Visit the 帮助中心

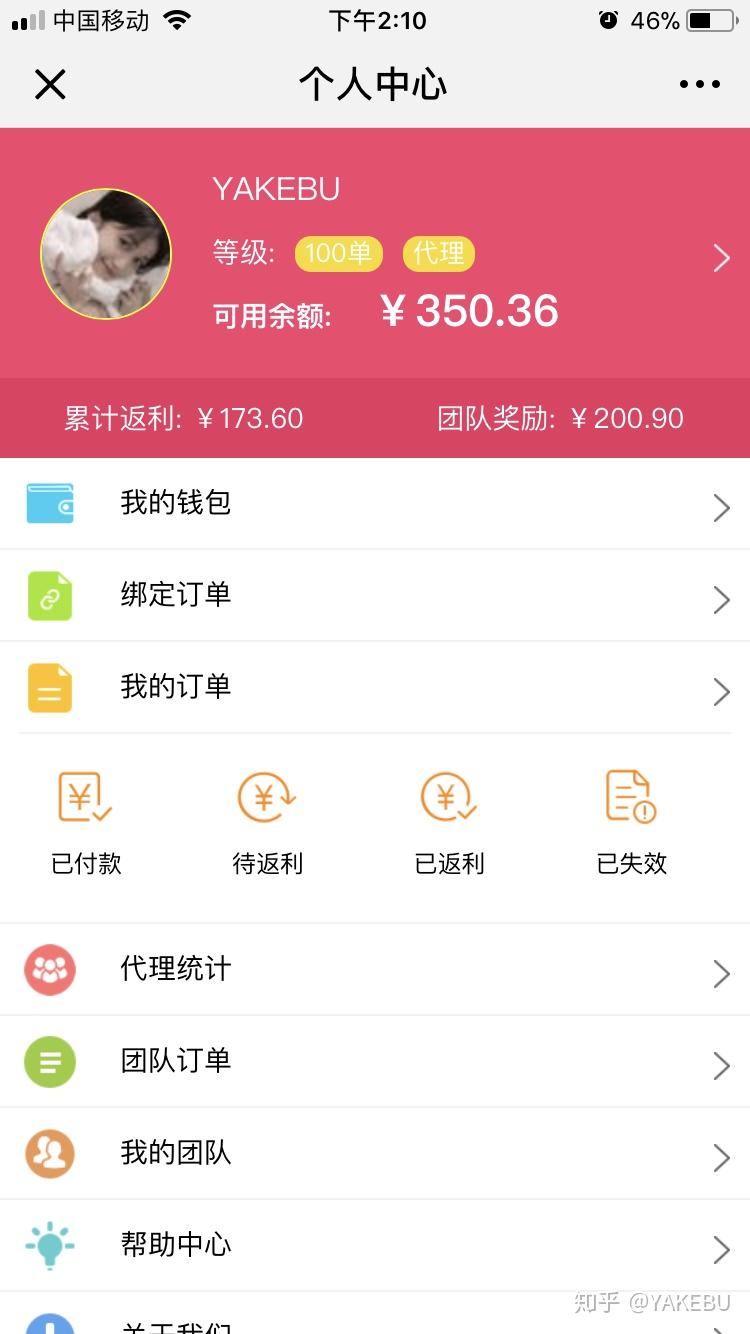375,1245
